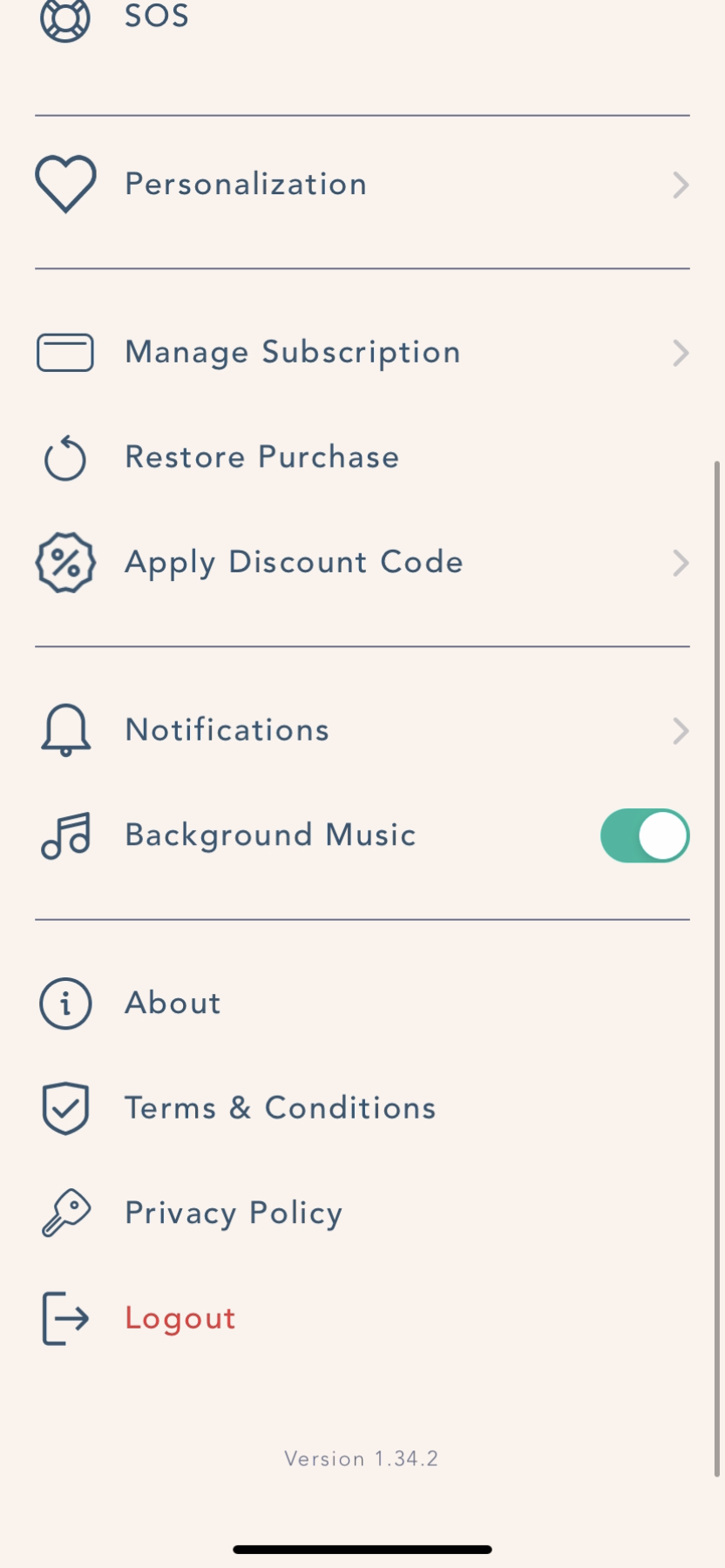Image resolution: width=725 pixels, height=1568 pixels.
Task: Expand Notifications settings chevron
Action: coord(681,731)
